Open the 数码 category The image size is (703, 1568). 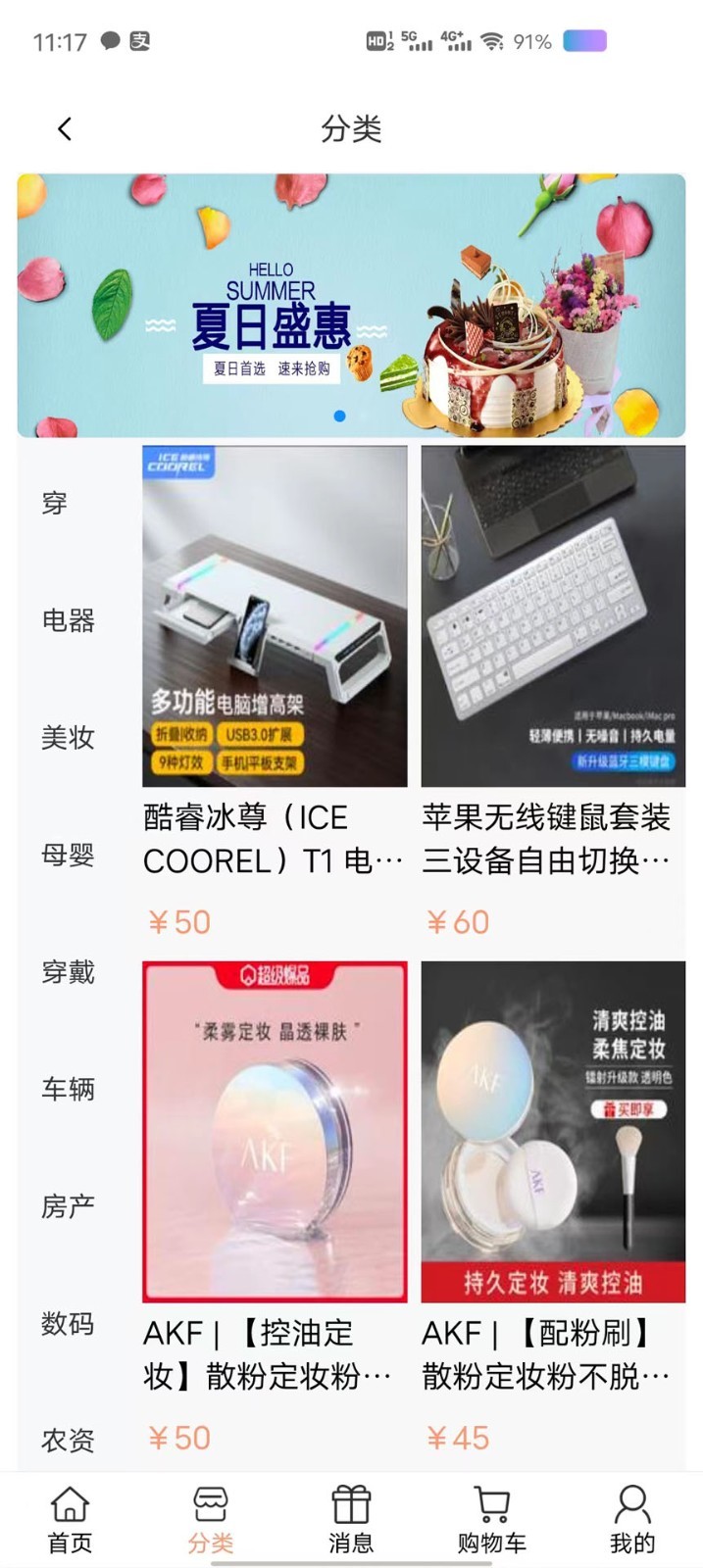point(68,1323)
